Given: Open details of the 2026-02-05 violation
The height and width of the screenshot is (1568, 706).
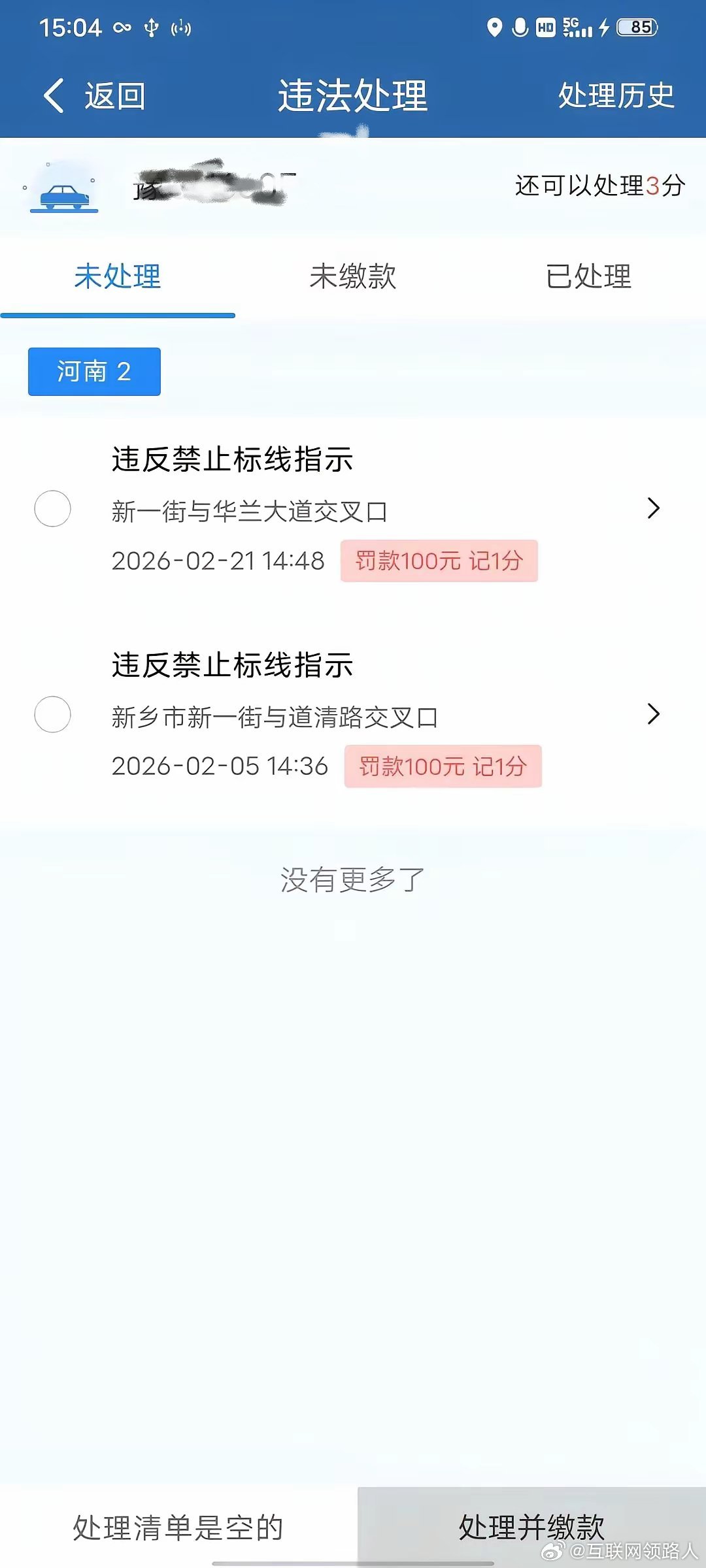Looking at the screenshot, I should [653, 714].
